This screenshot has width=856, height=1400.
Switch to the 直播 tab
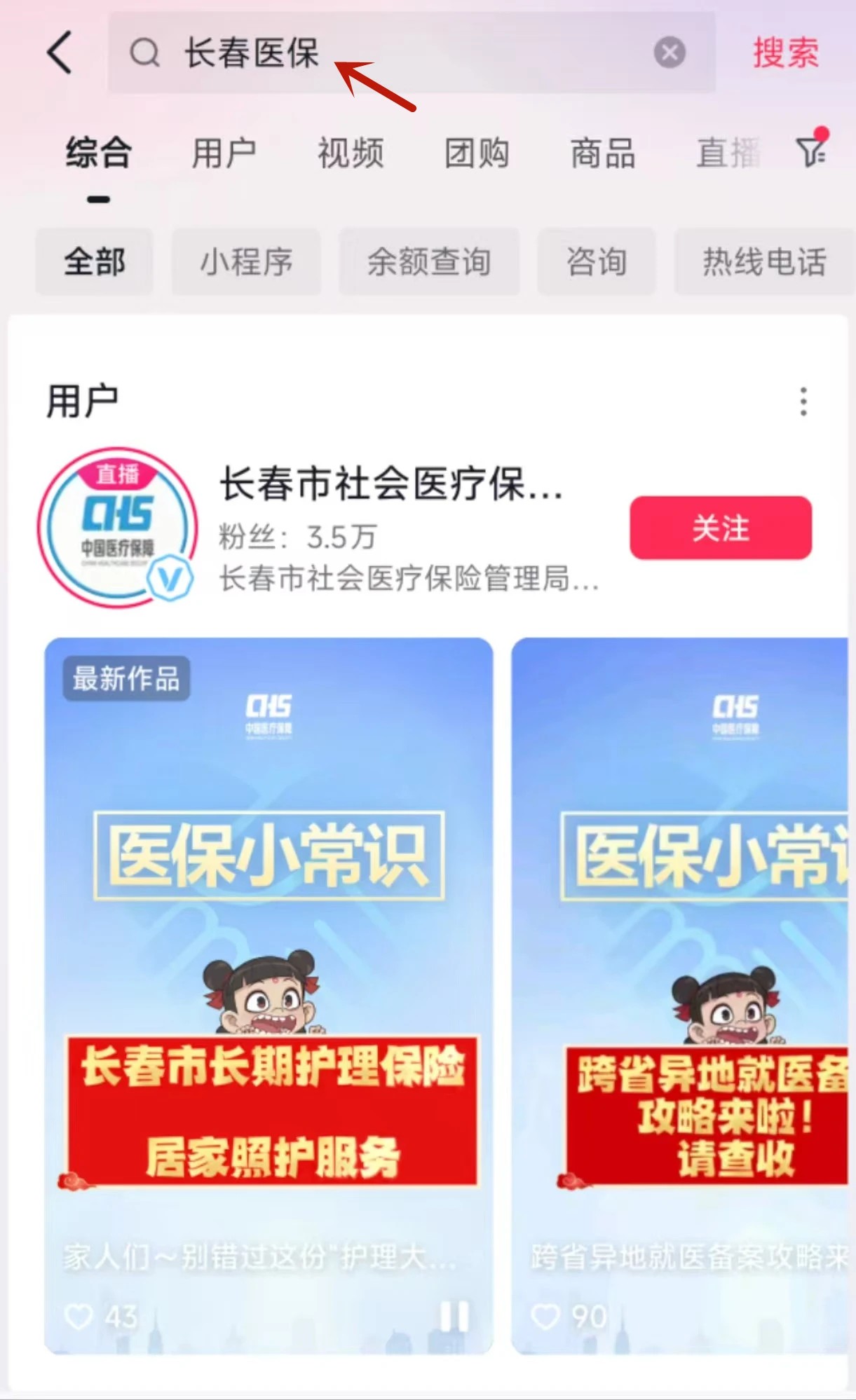[728, 153]
